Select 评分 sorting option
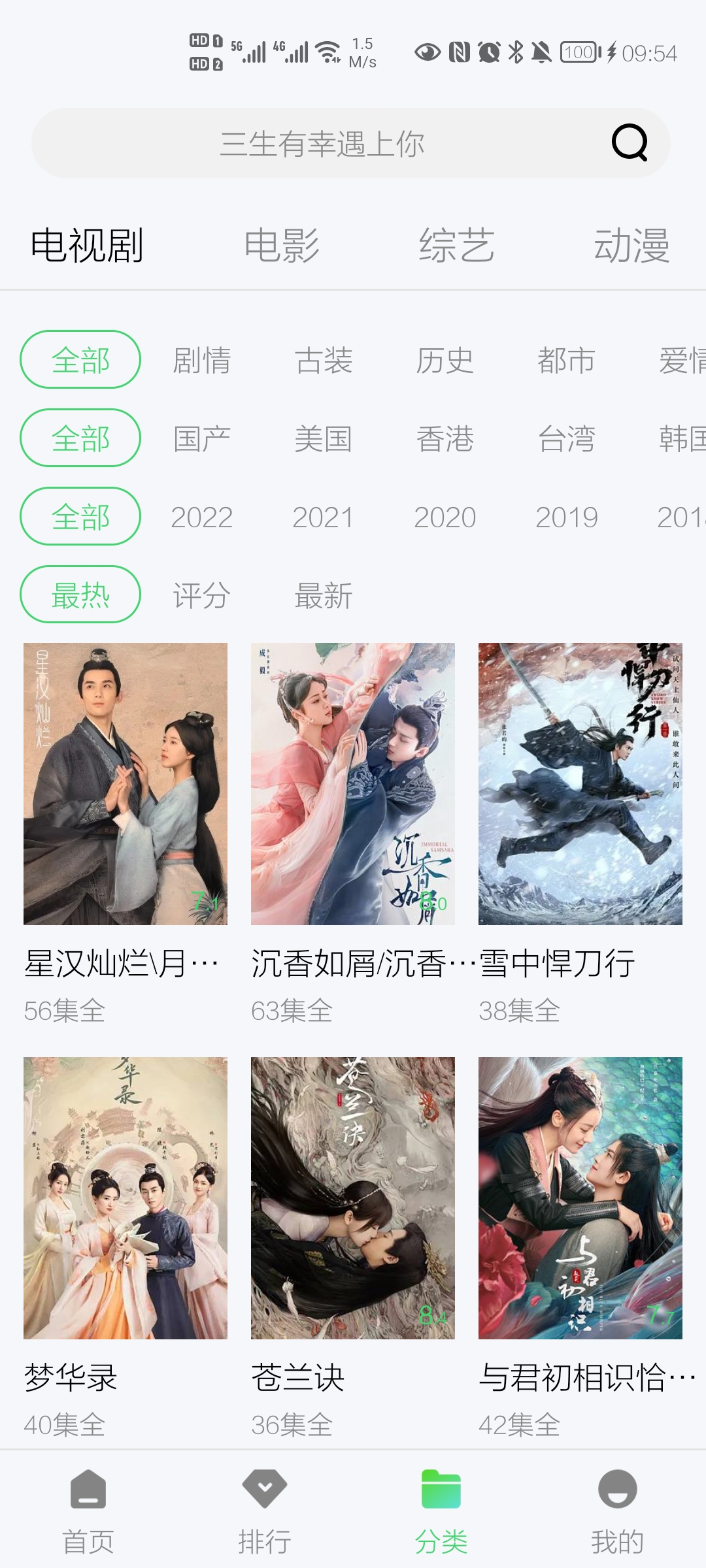706x1568 pixels. click(x=202, y=595)
